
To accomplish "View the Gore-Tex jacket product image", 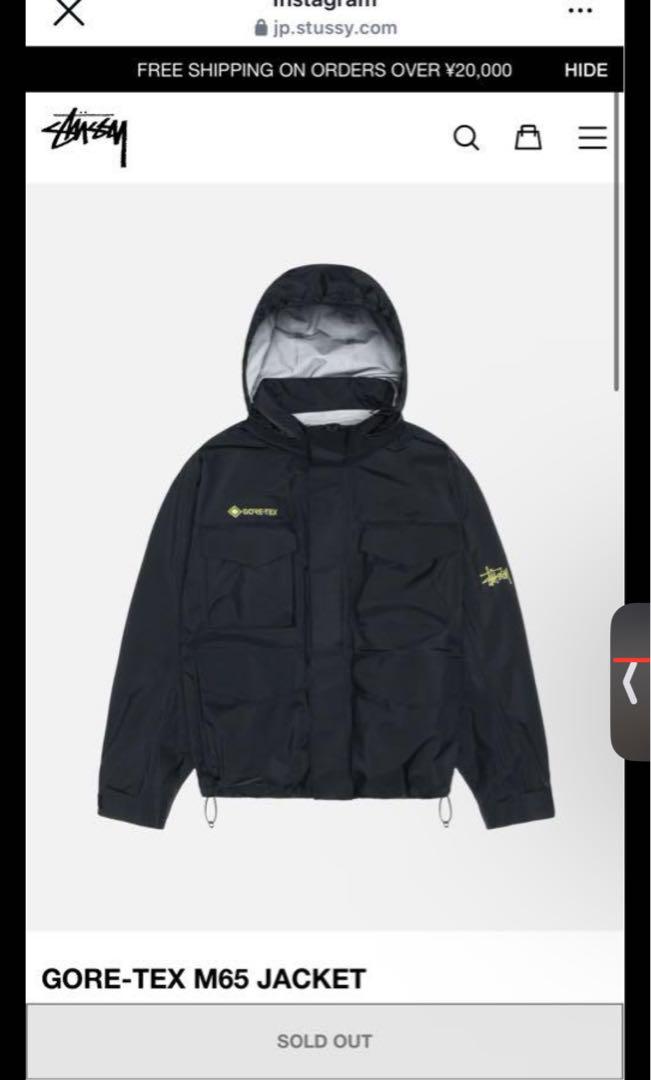I will point(325,548).
